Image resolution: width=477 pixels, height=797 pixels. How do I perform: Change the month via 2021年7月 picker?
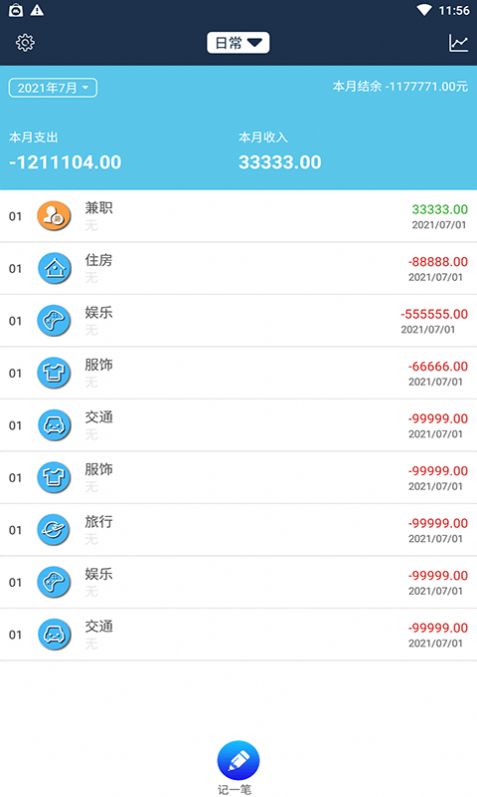point(53,88)
